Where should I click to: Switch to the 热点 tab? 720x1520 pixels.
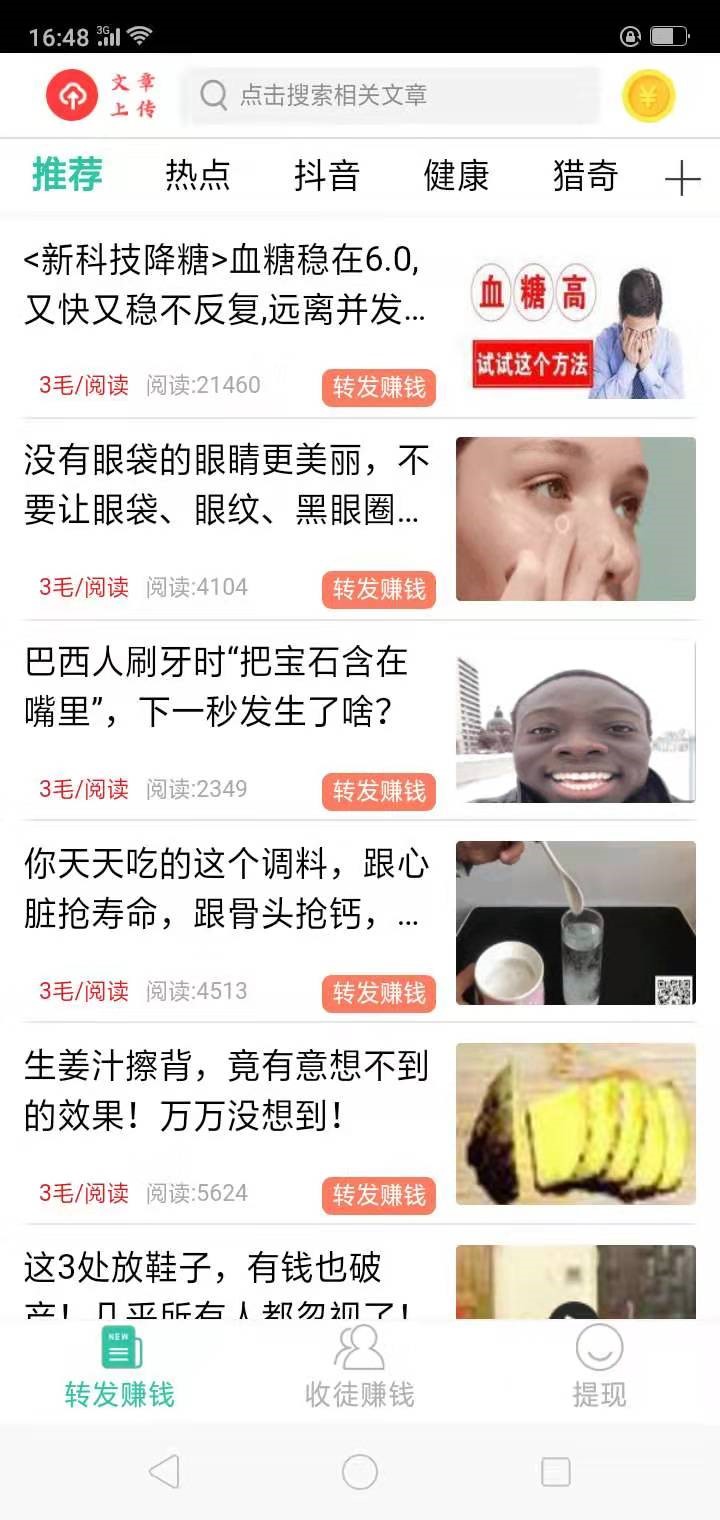(x=197, y=176)
